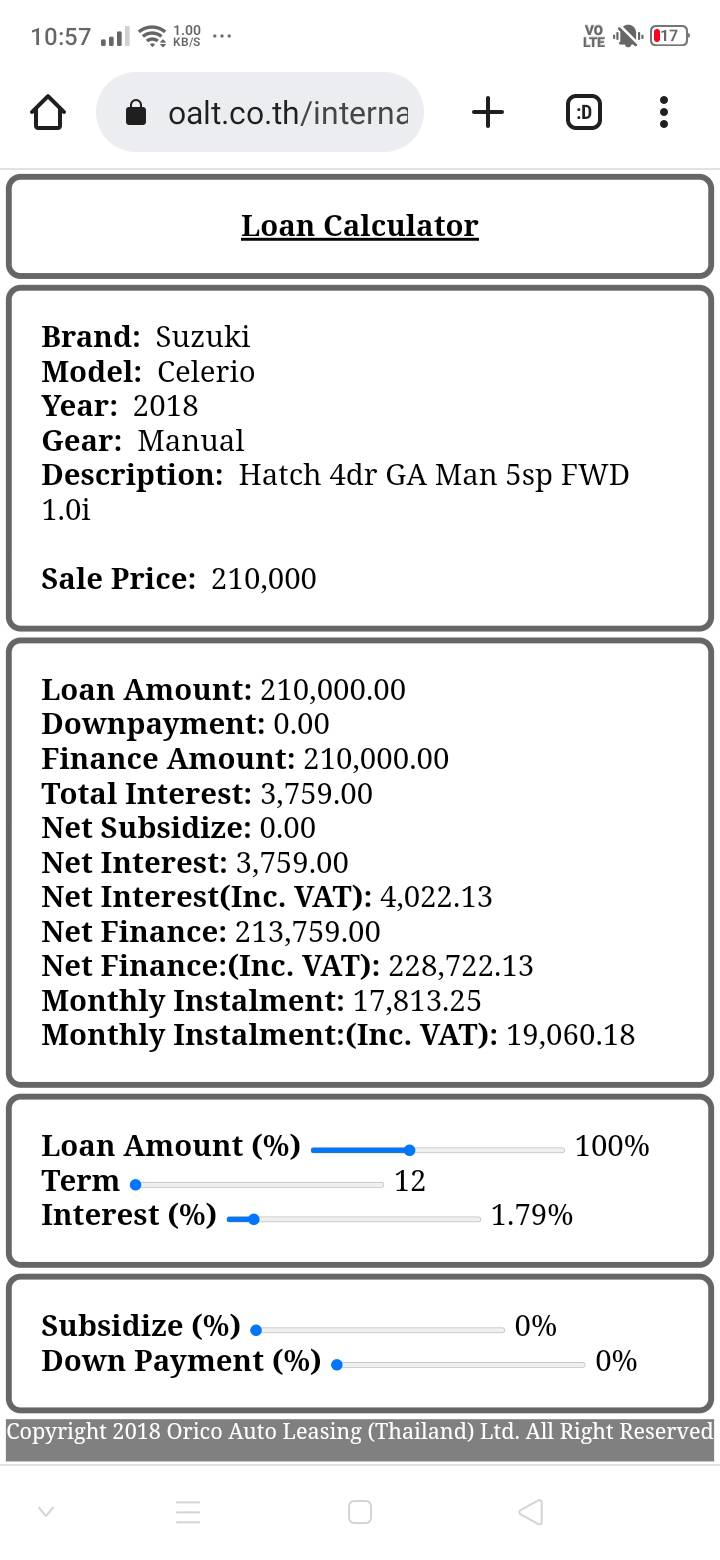The width and height of the screenshot is (720, 1560).
Task: Tap the Term slider
Action: (257, 1185)
